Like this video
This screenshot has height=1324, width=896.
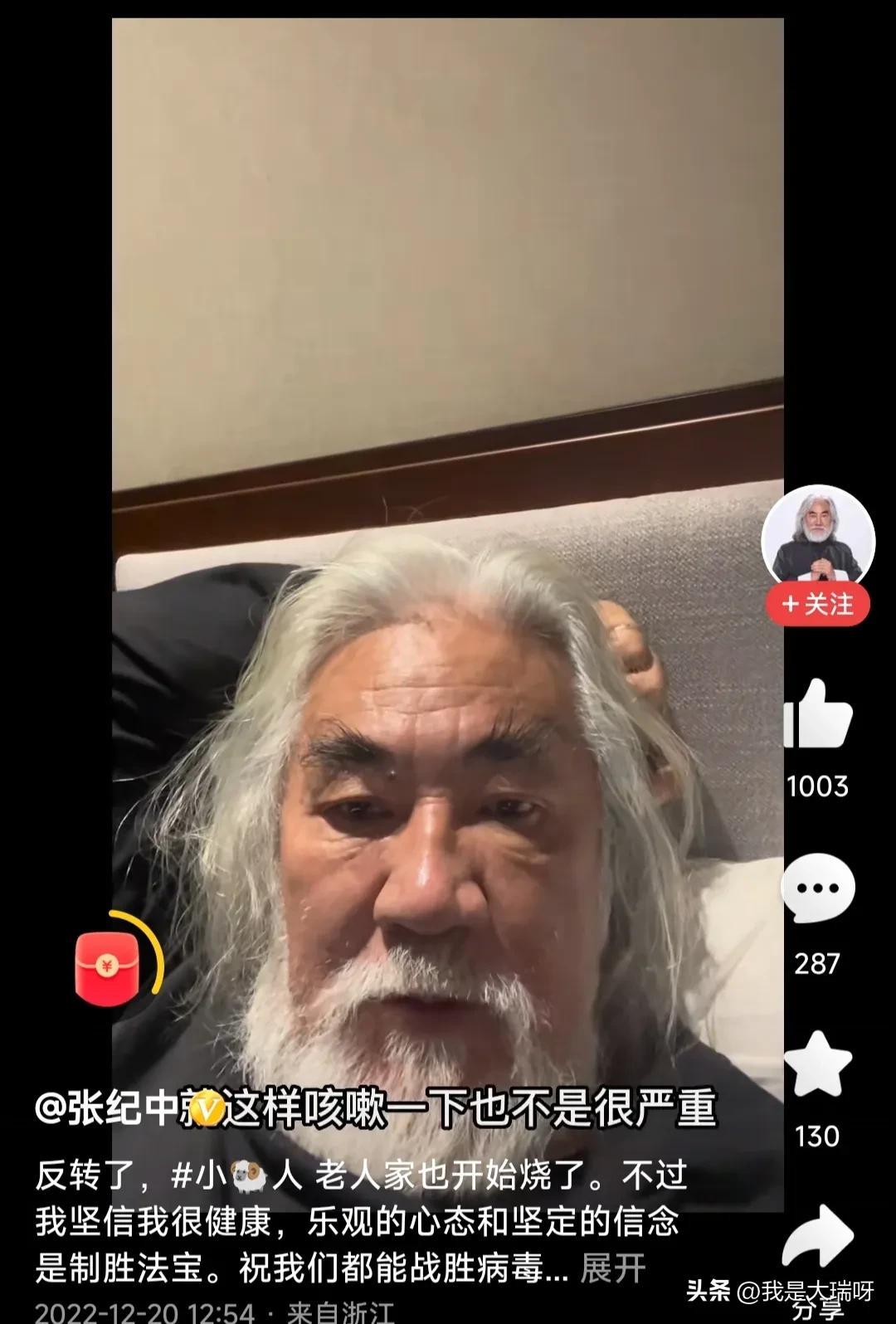click(818, 715)
